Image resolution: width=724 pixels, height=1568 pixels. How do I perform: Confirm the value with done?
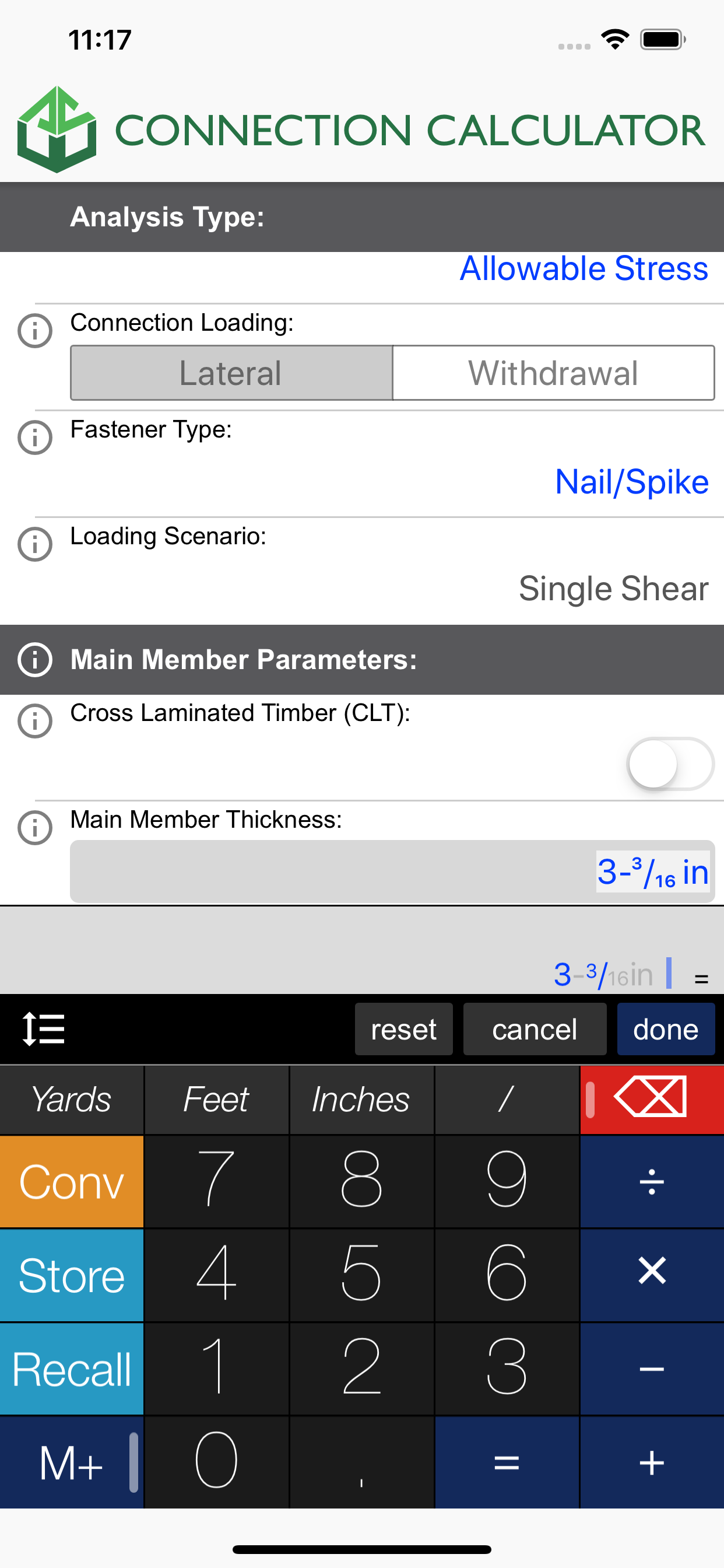[666, 1030]
